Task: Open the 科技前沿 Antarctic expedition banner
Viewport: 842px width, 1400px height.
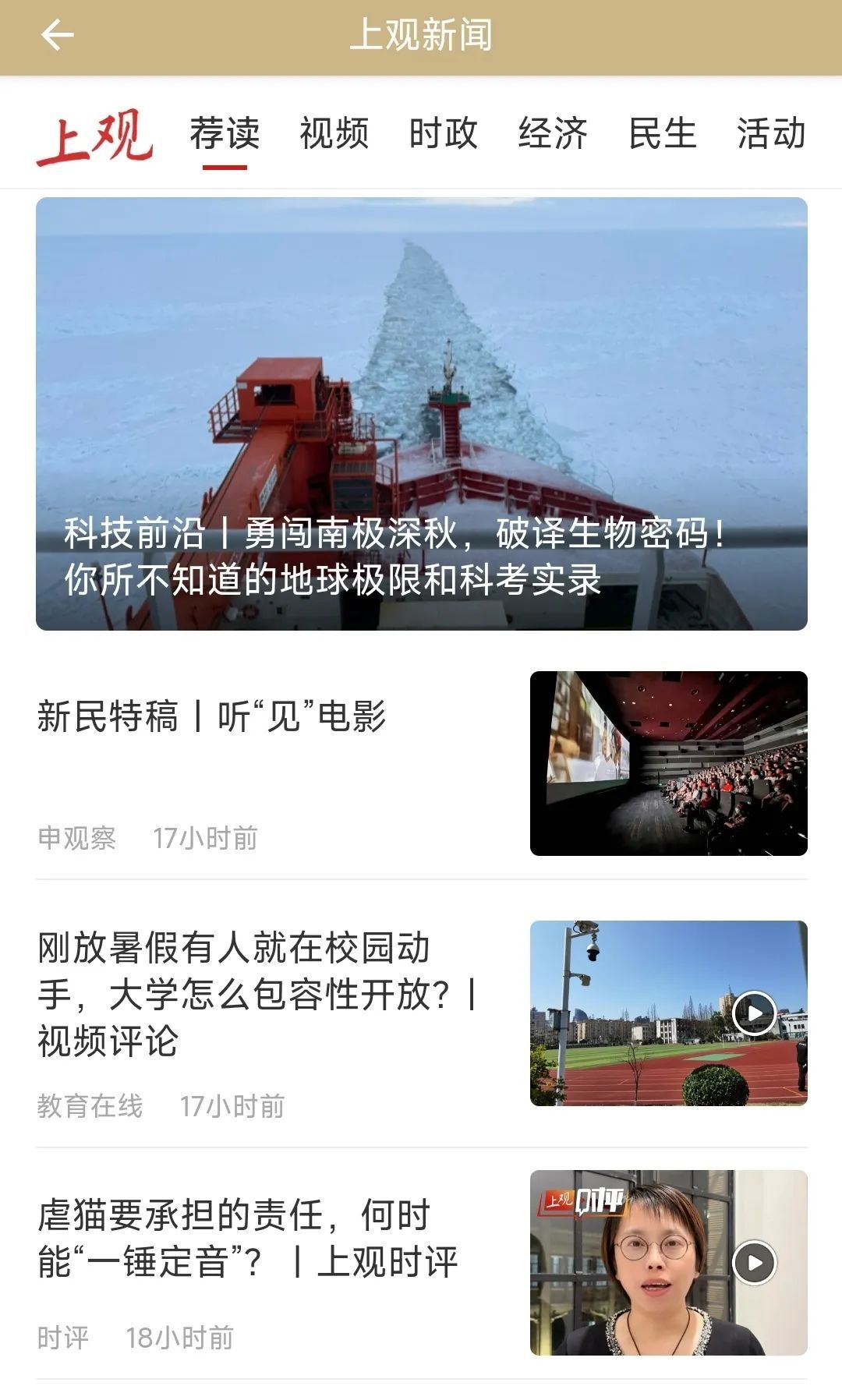Action: tap(421, 413)
